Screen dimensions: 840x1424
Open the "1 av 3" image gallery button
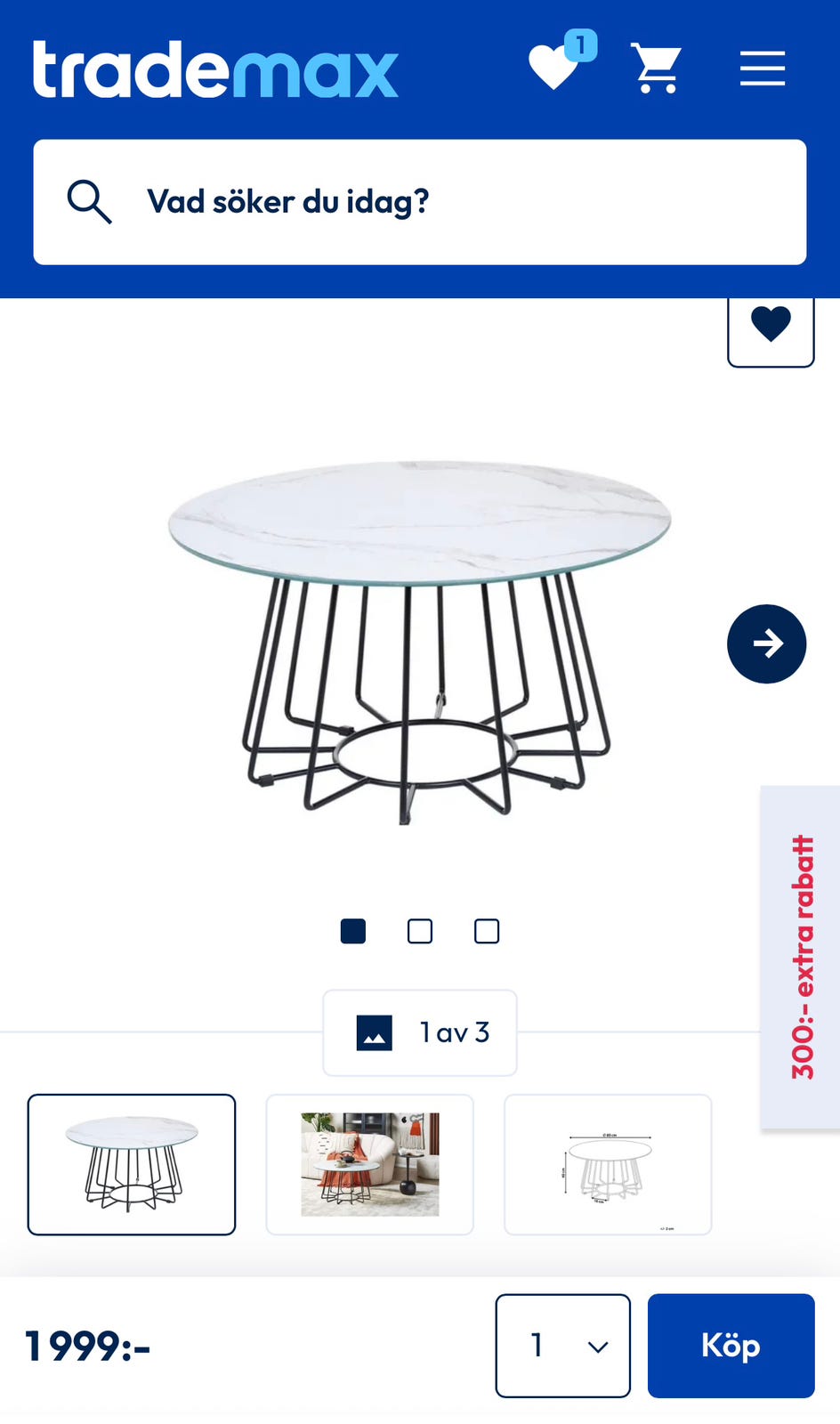tap(420, 1032)
